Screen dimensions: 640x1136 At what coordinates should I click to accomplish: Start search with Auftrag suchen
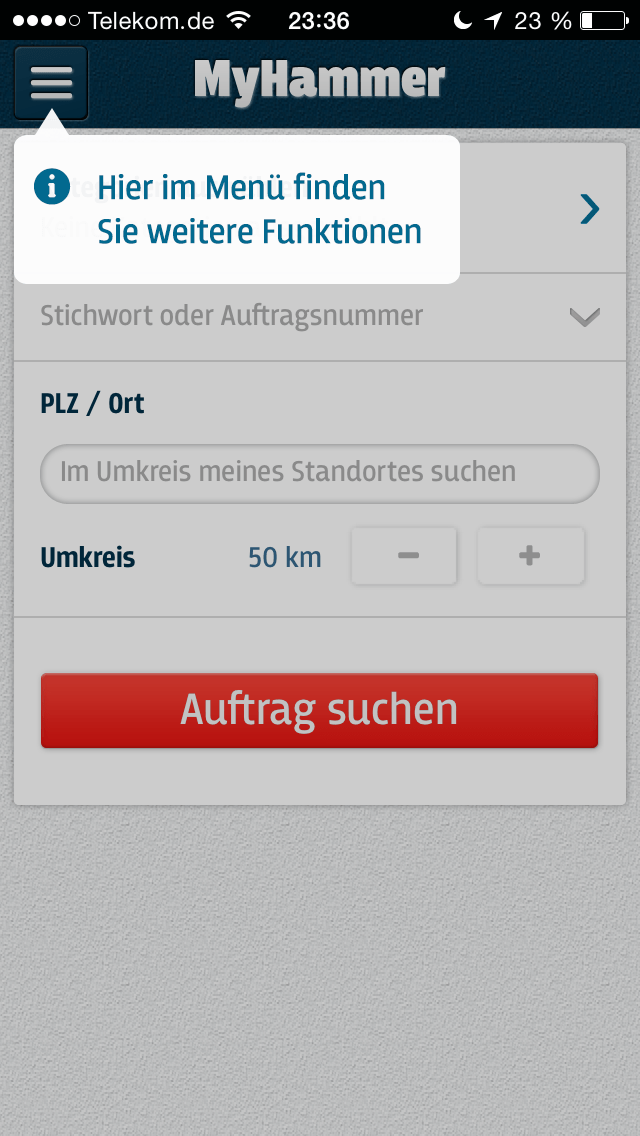(x=320, y=710)
